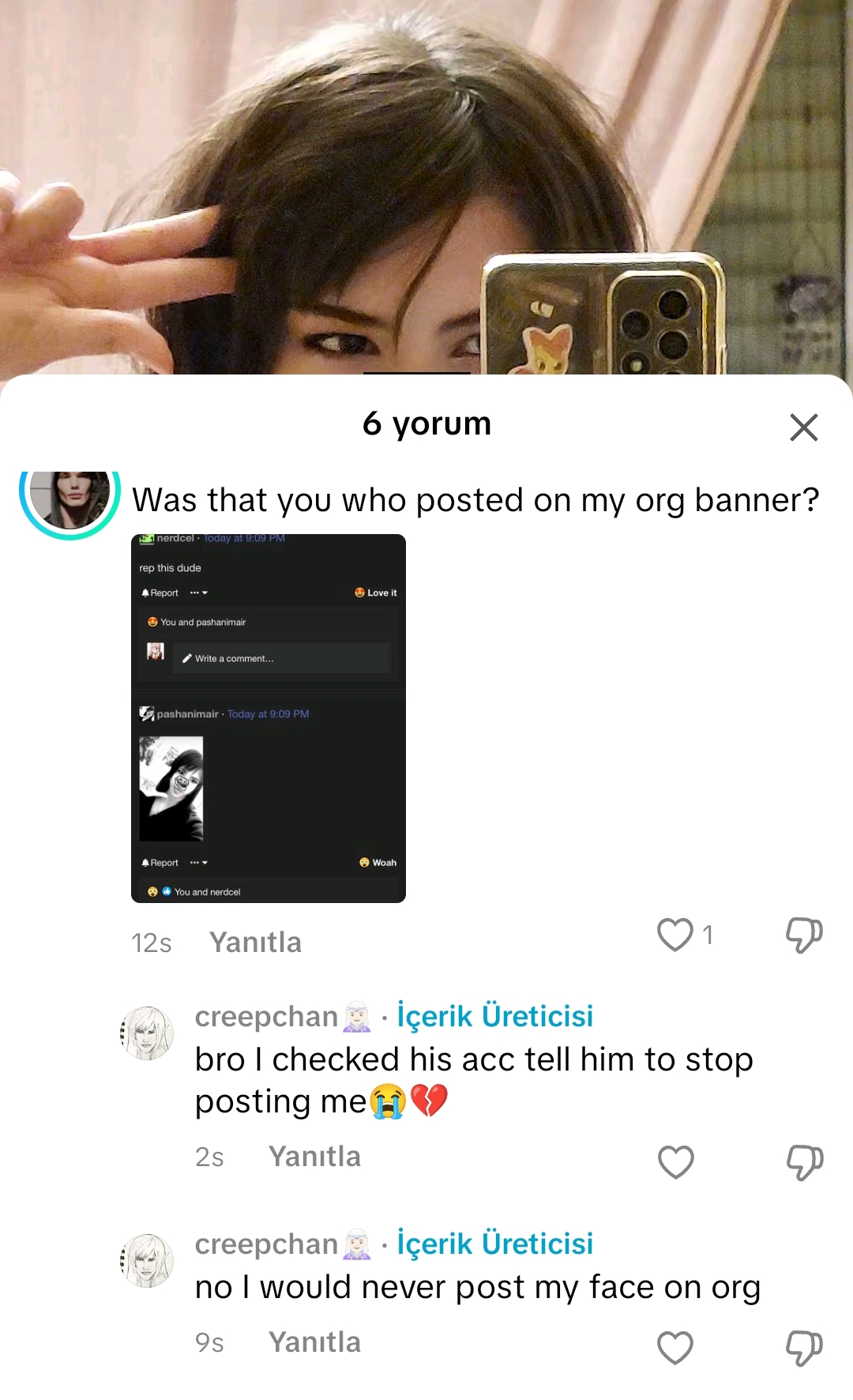Reply to the org banner comment via Yanıtla
The height and width of the screenshot is (1400, 853).
pos(255,943)
